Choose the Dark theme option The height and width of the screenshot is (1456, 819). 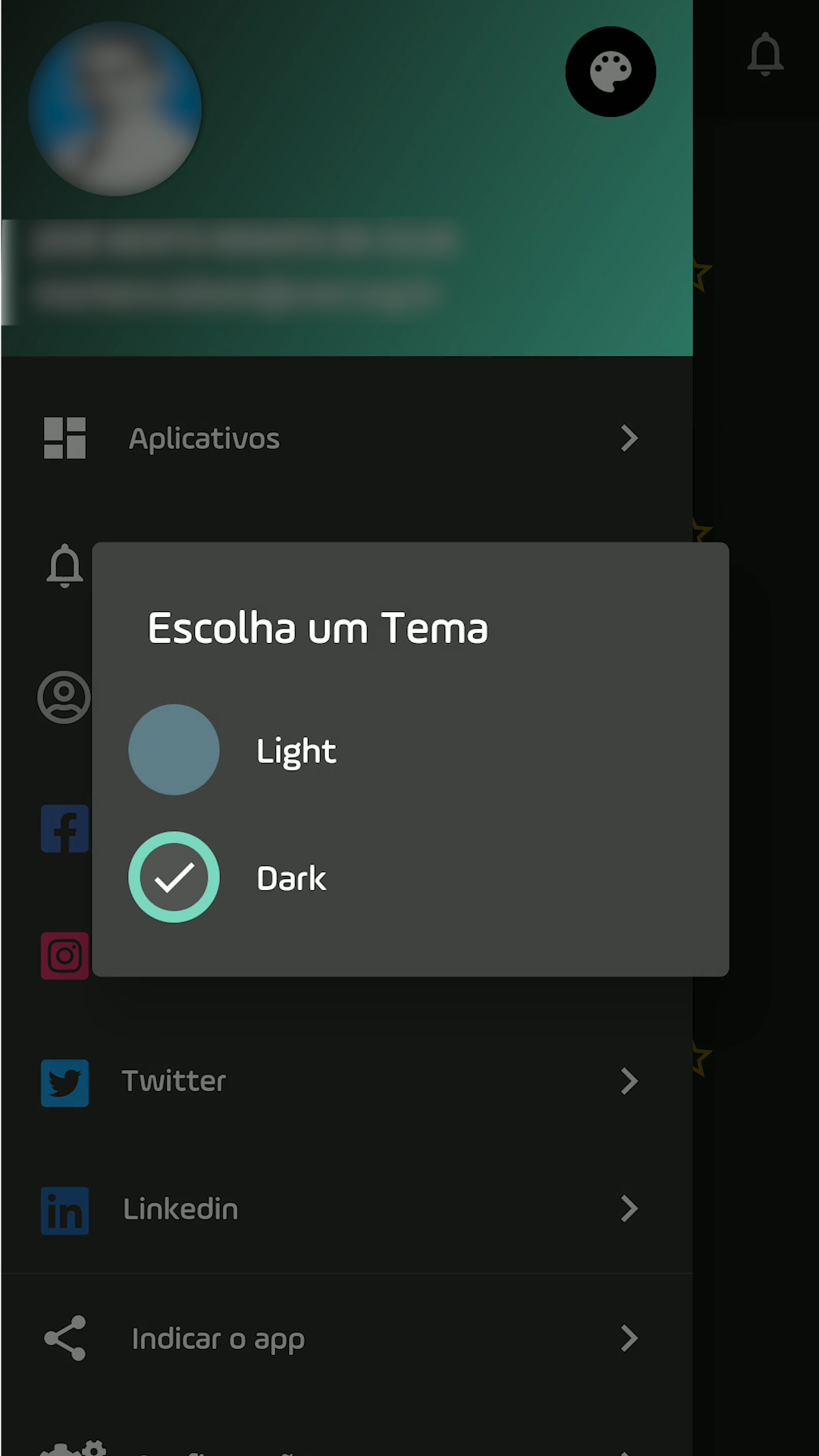[409, 877]
